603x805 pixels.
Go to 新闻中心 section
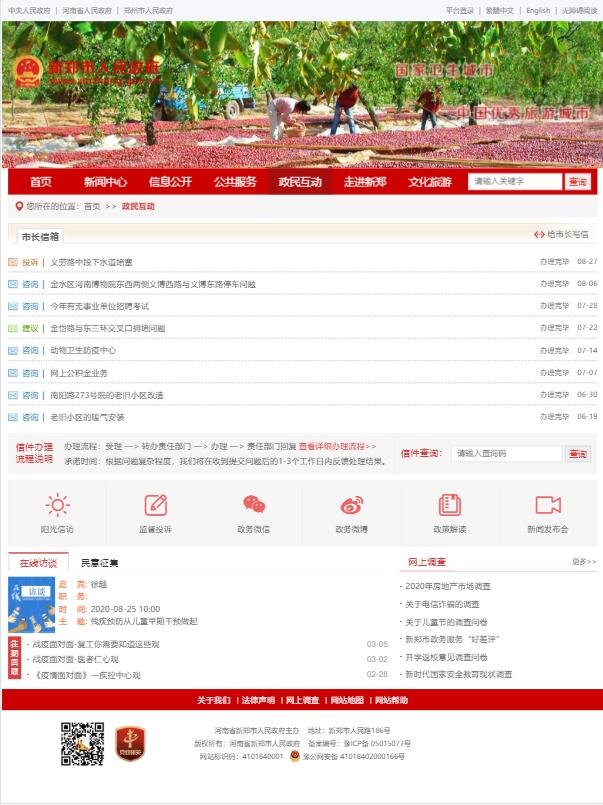tap(105, 182)
